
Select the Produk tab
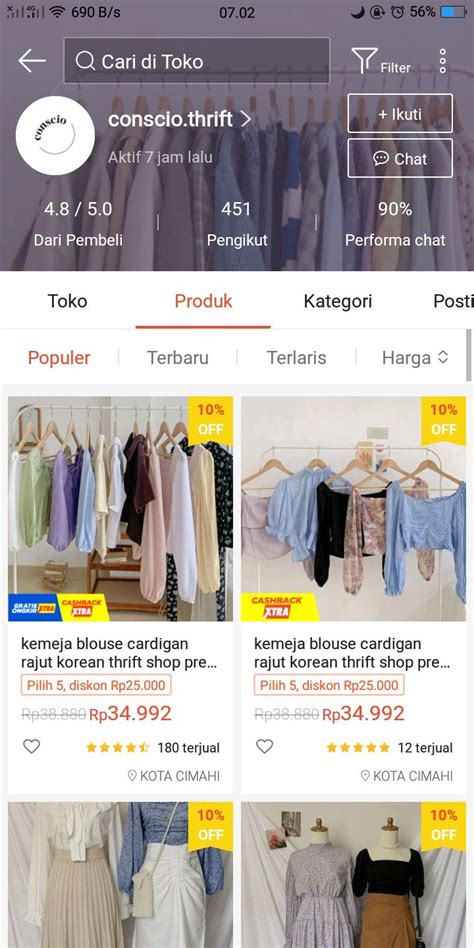click(203, 301)
